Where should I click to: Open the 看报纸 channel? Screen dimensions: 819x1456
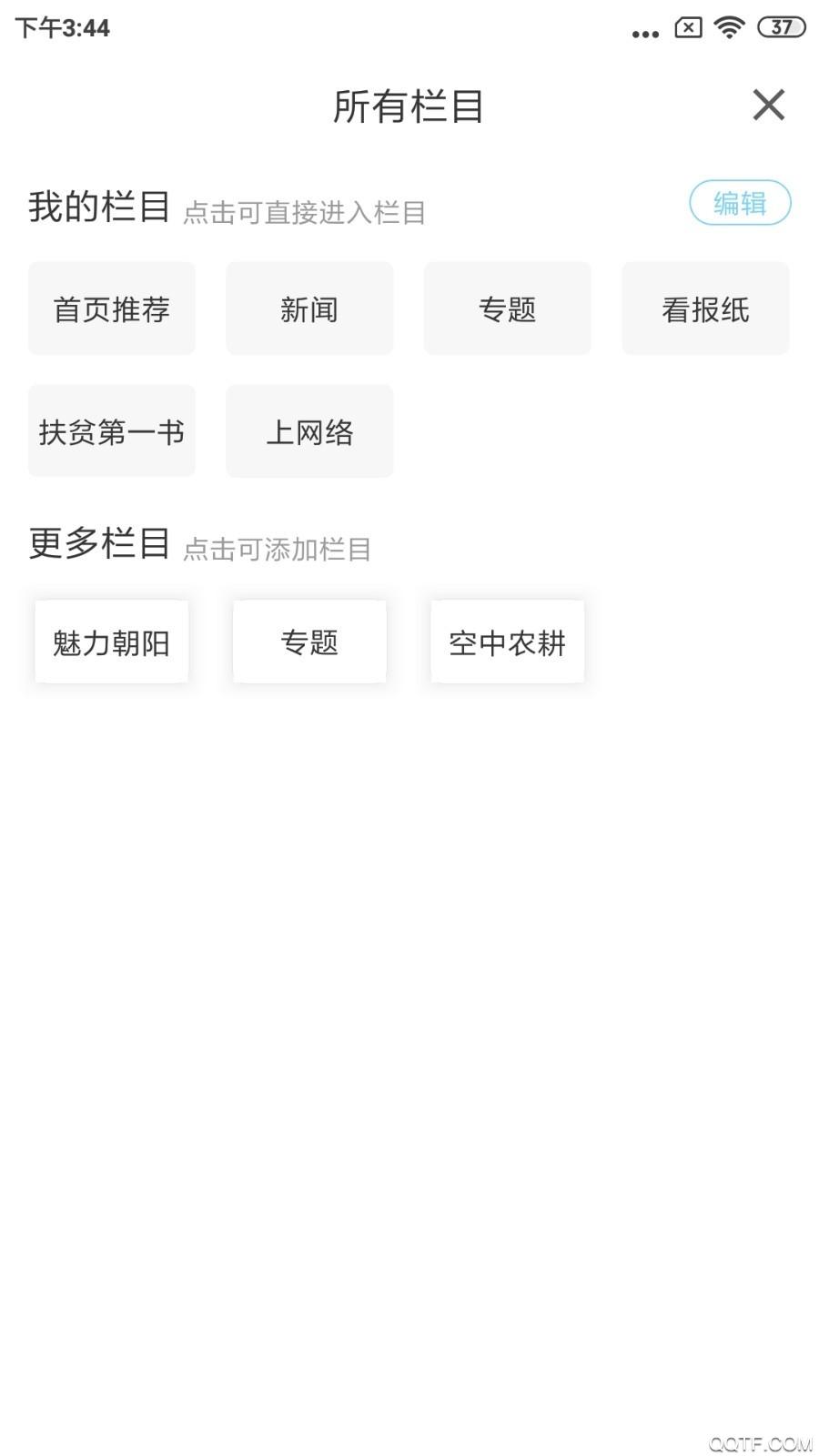click(705, 308)
